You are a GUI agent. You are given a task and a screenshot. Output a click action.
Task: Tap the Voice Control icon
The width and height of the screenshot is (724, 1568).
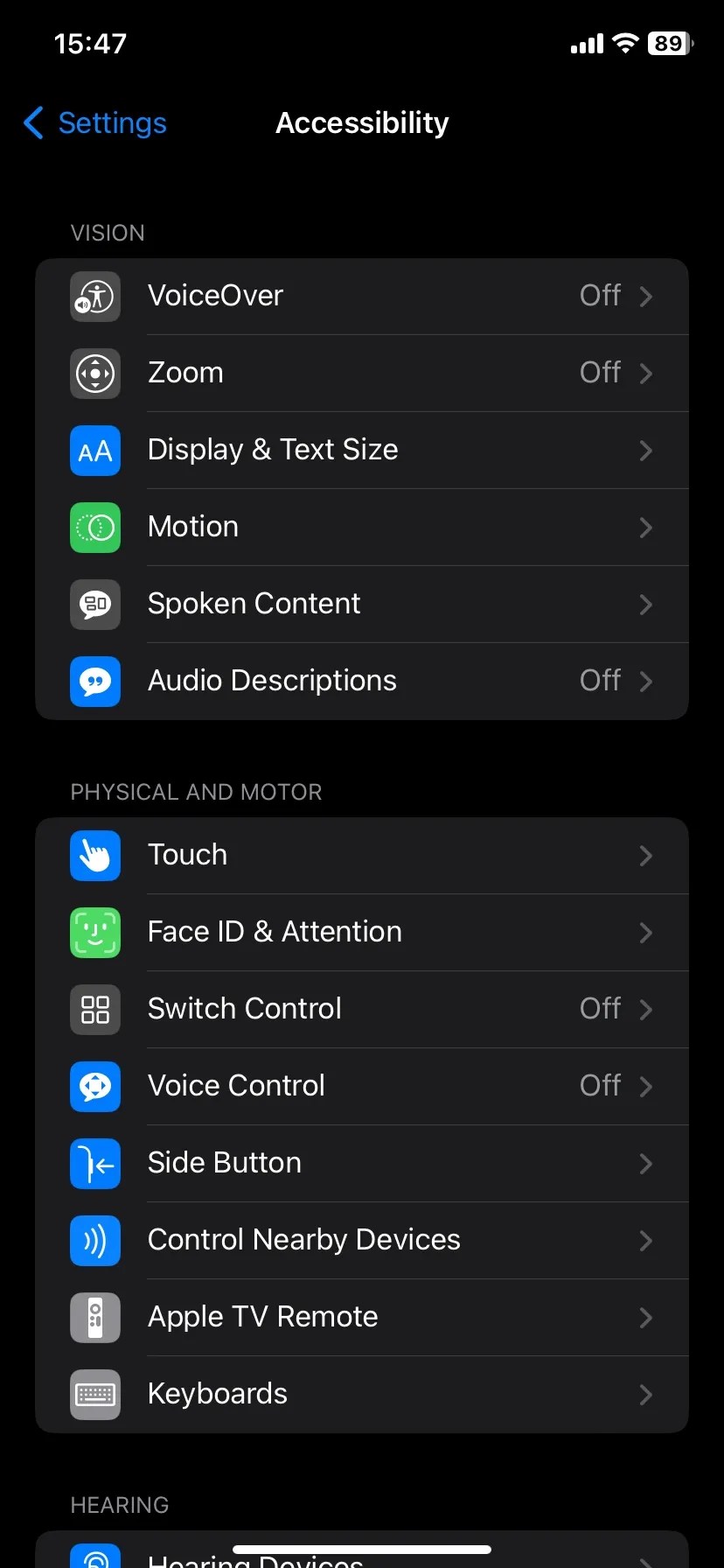coord(94,1087)
